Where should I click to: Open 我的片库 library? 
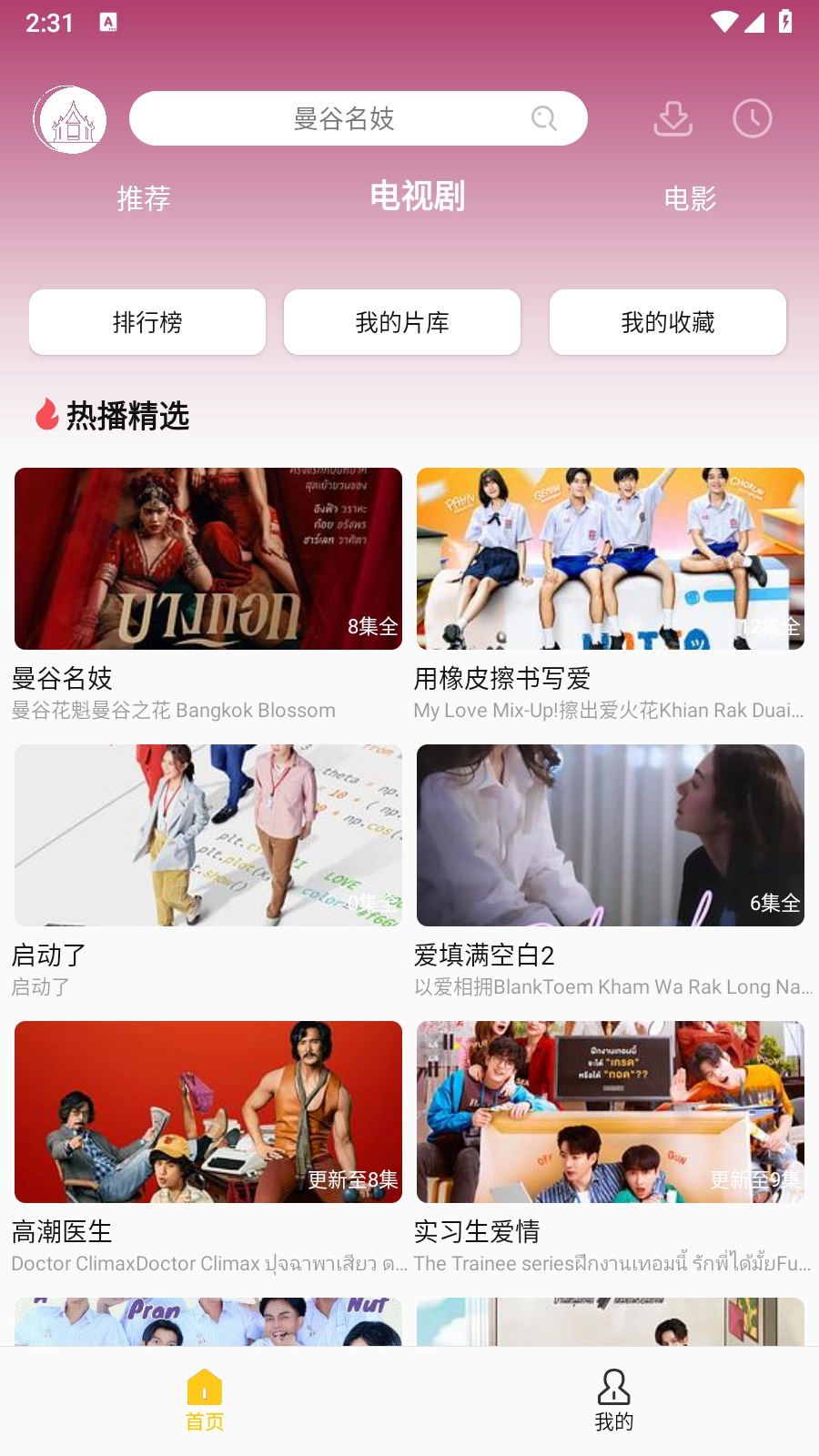click(x=402, y=322)
